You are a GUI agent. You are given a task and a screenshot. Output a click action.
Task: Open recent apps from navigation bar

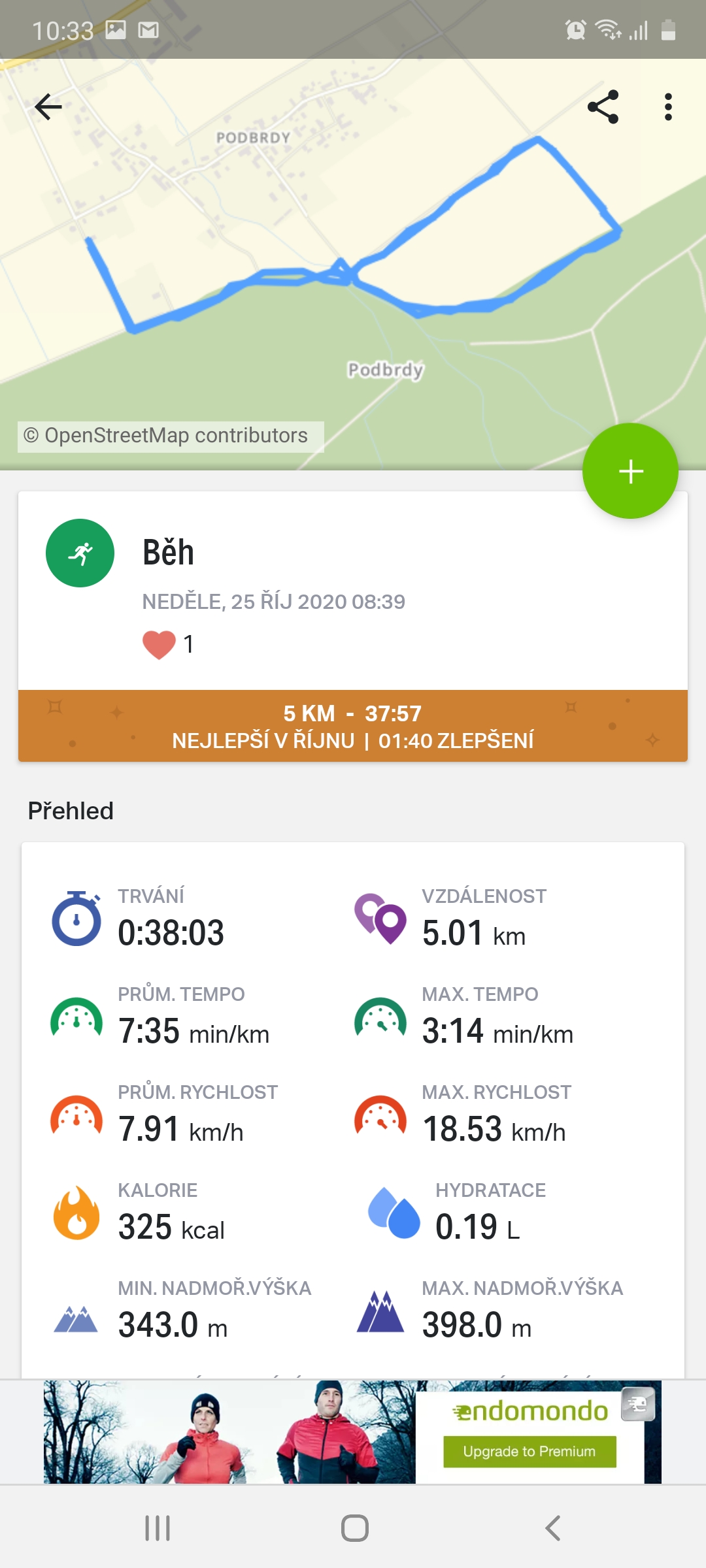[x=158, y=1528]
